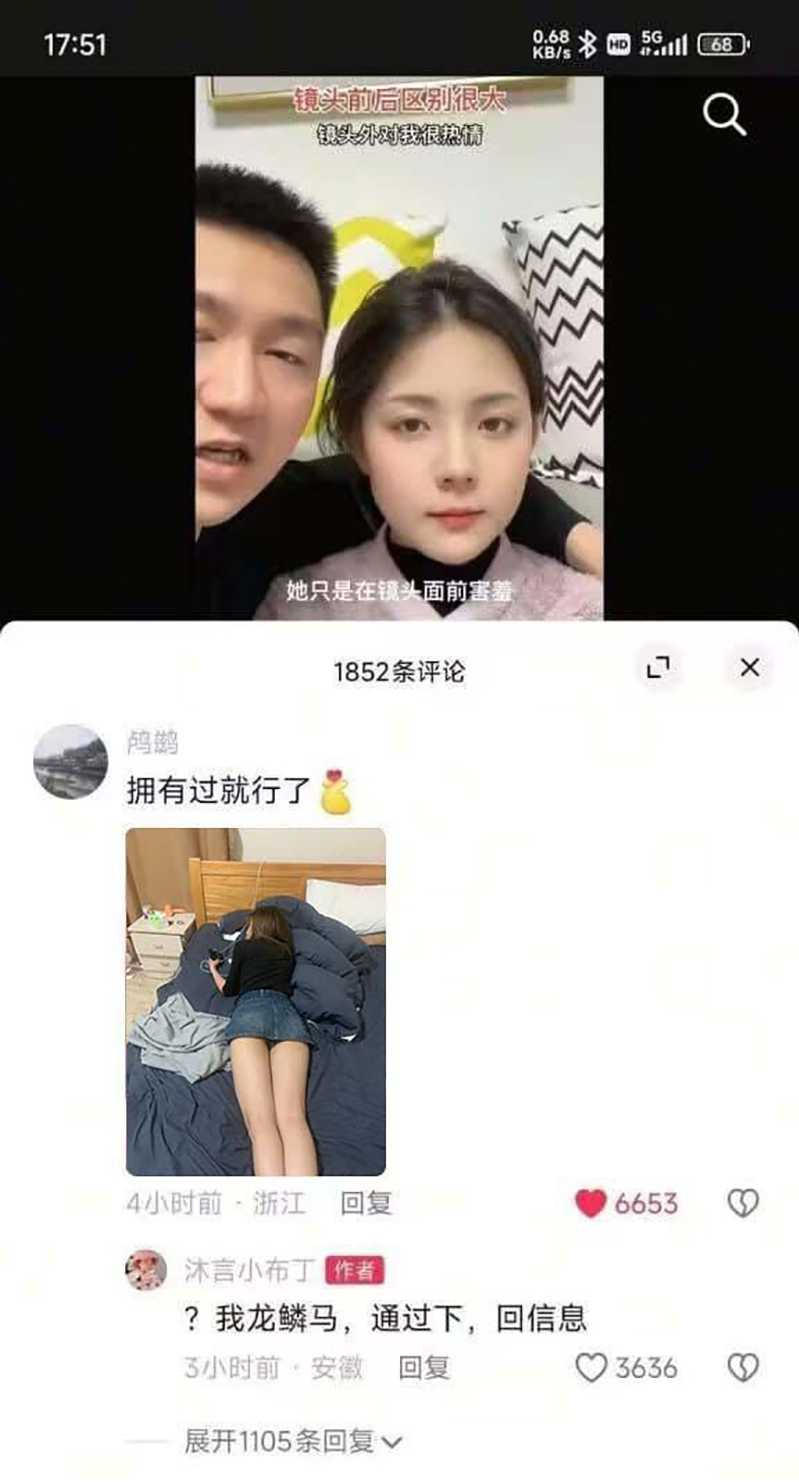This screenshot has height=1482, width=799.
Task: Open search from the magnifier icon
Action: point(724,116)
